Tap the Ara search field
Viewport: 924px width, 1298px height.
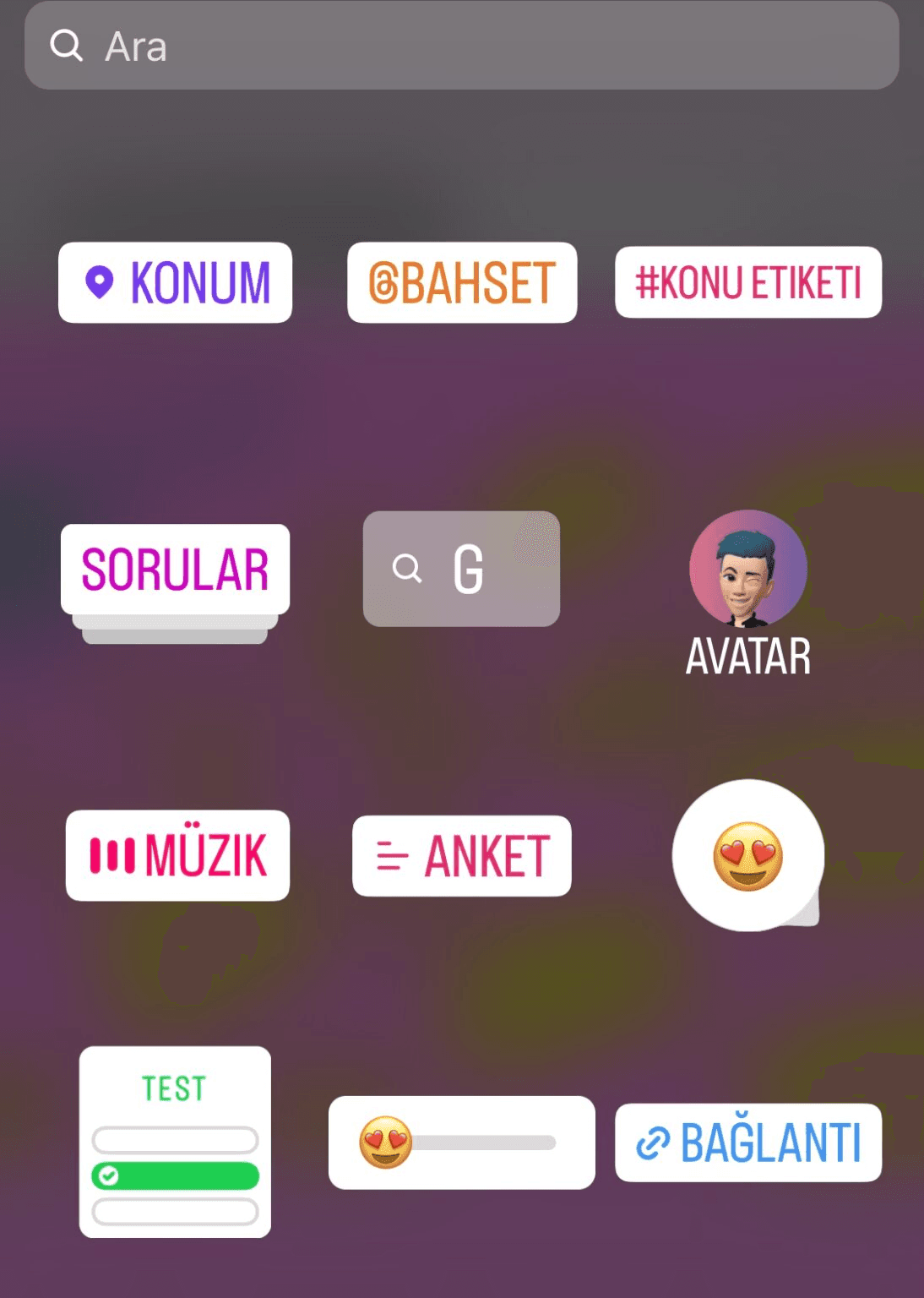point(461,46)
